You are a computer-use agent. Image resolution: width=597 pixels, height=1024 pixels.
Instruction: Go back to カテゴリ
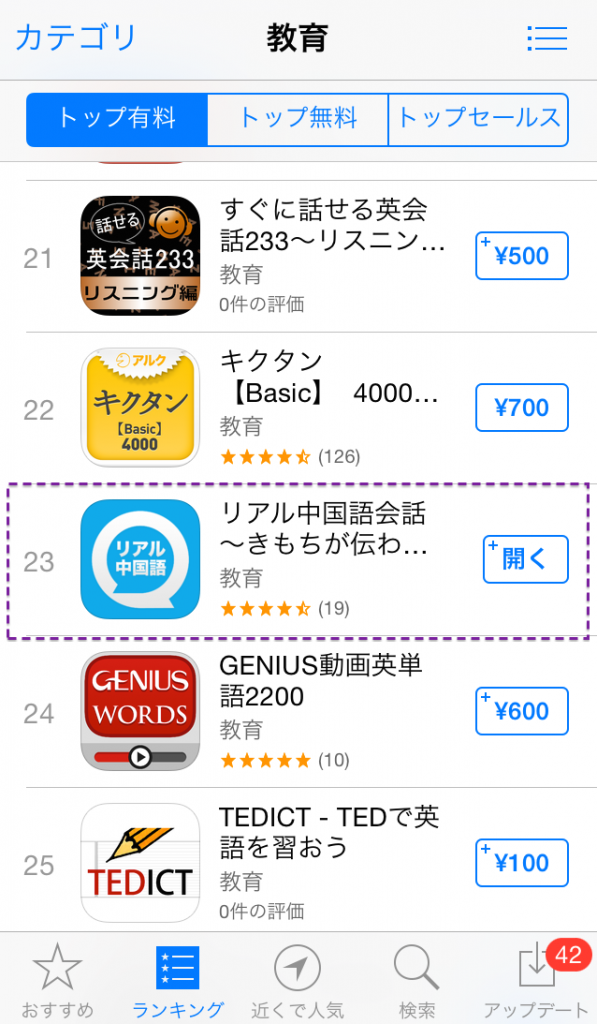[75, 38]
